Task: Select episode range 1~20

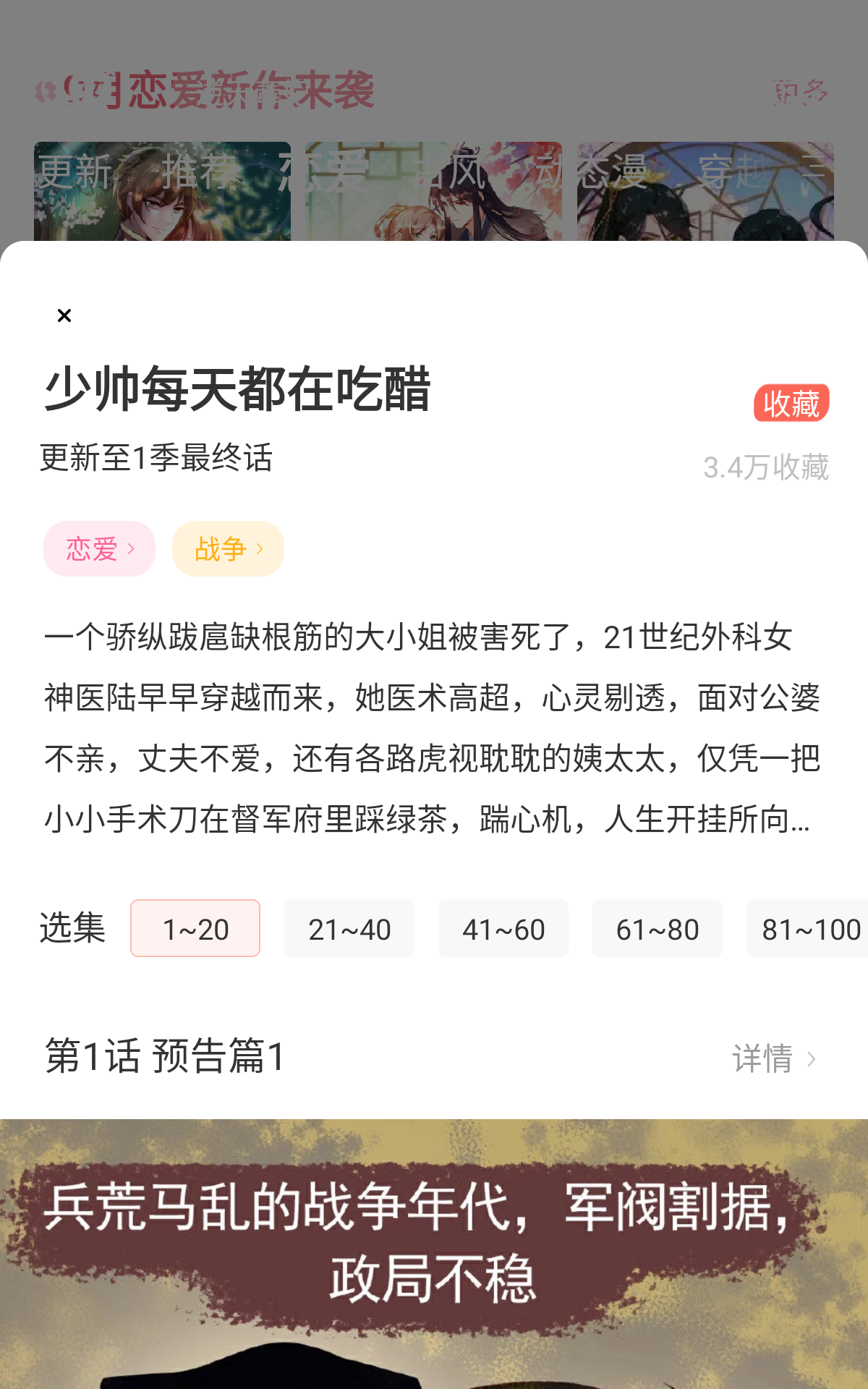Action: pyautogui.click(x=195, y=928)
